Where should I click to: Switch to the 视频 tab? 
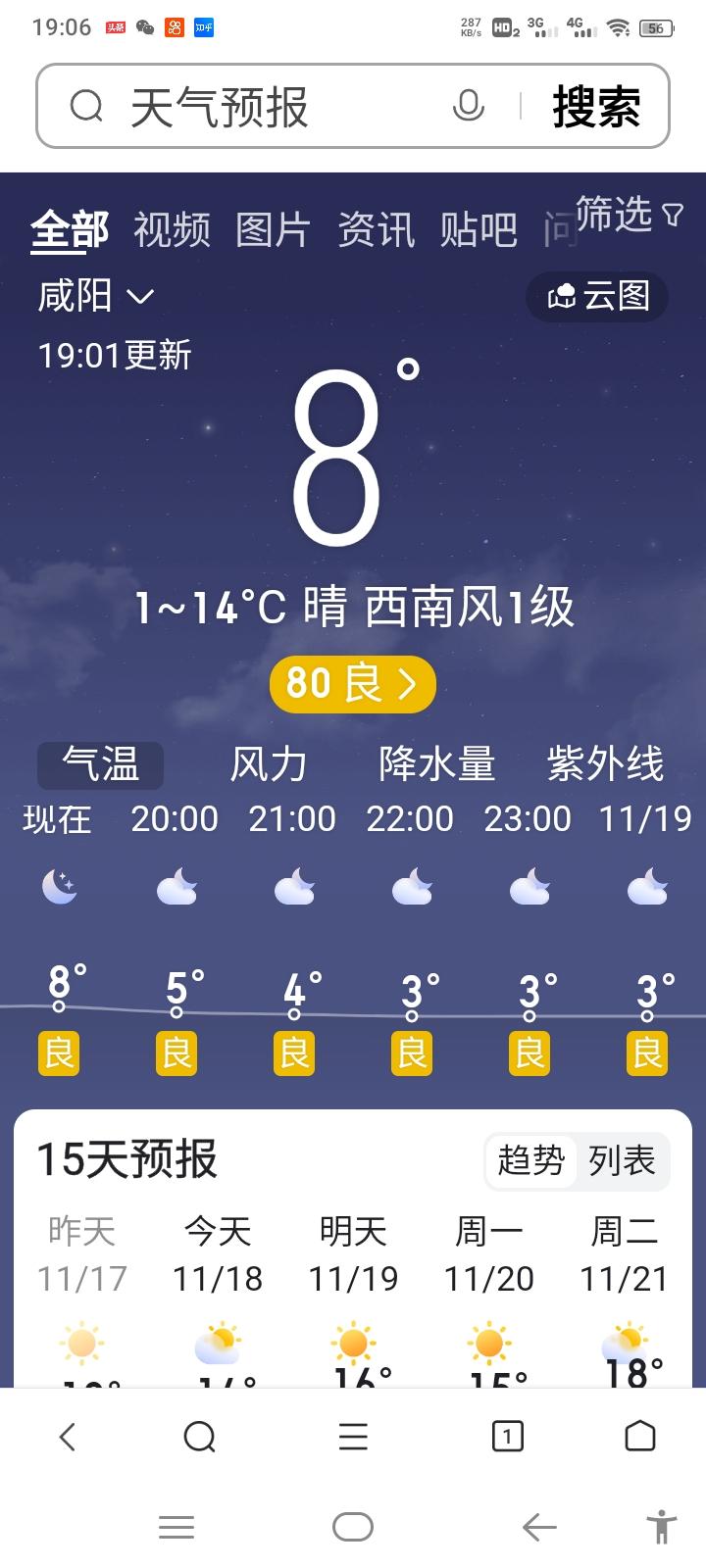[x=171, y=230]
